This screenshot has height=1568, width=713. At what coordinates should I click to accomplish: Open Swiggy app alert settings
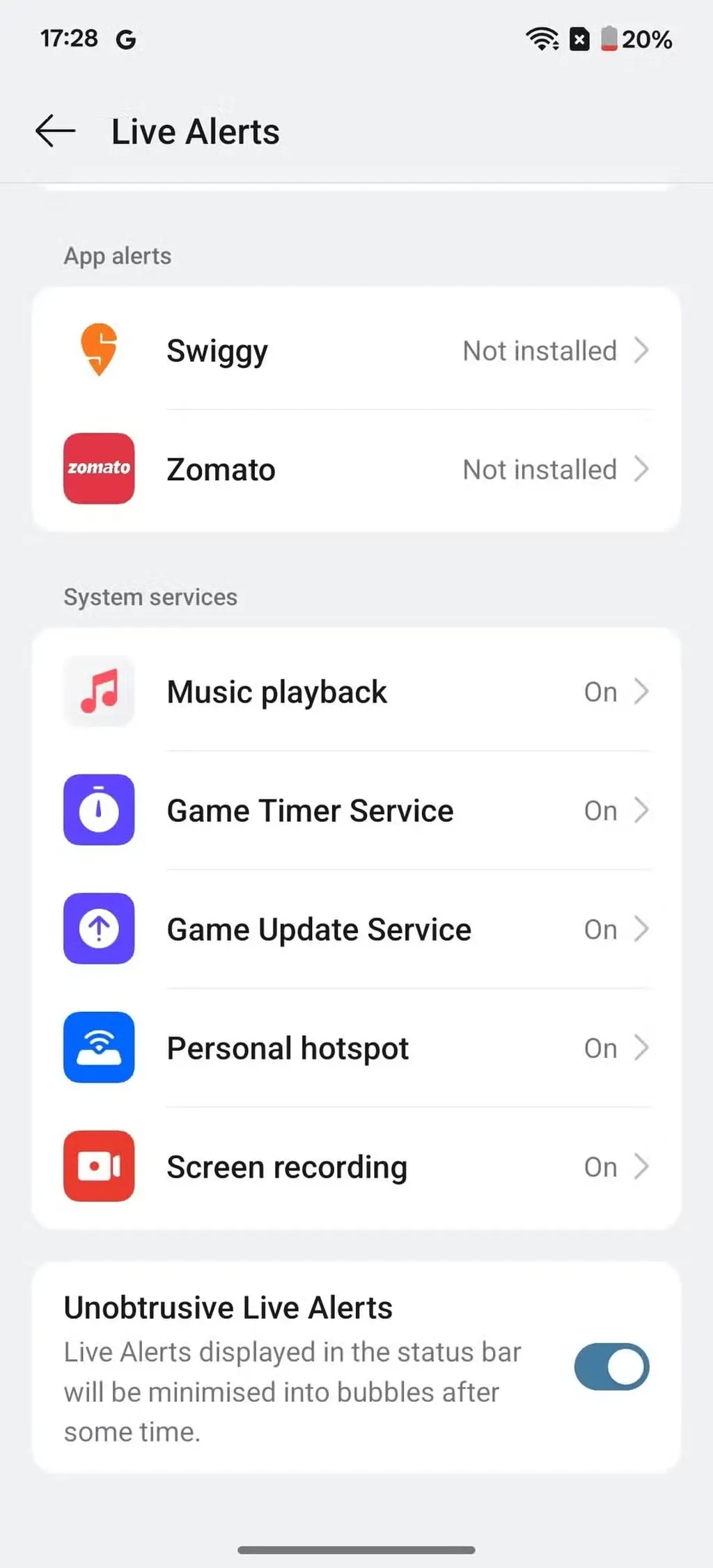click(356, 351)
